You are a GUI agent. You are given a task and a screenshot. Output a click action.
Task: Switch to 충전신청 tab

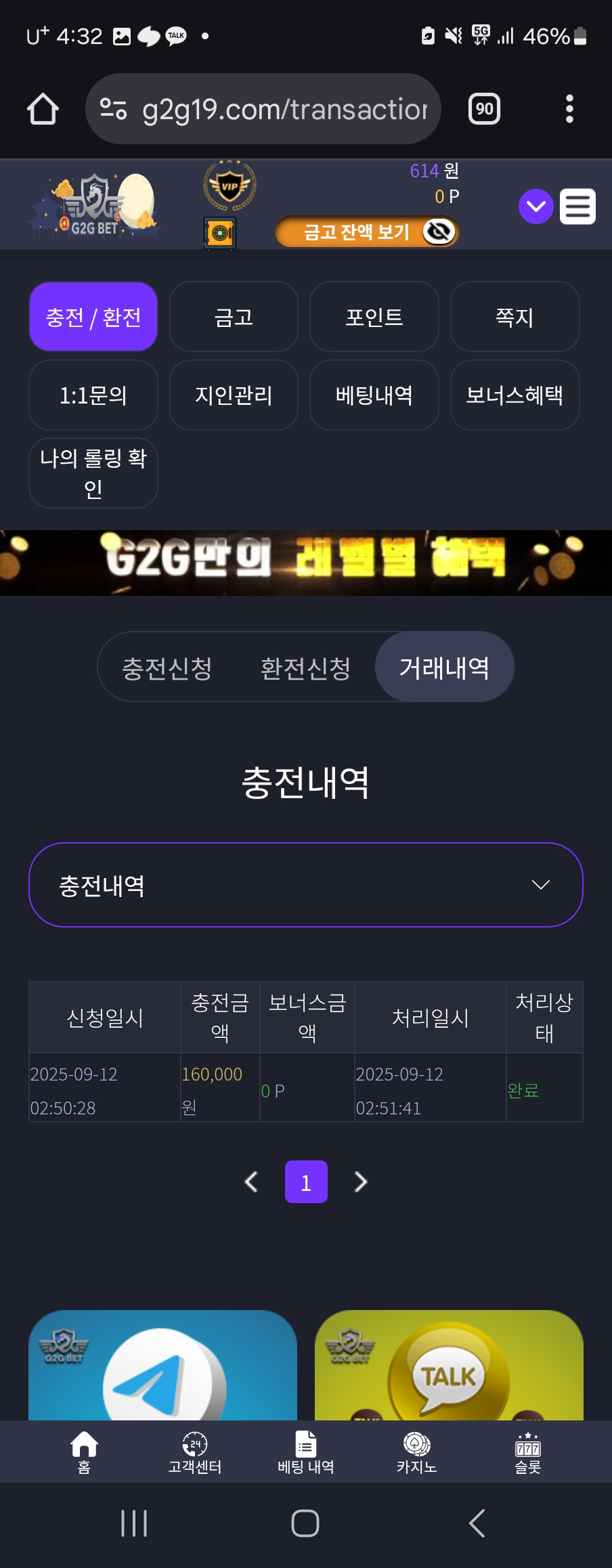(x=167, y=668)
